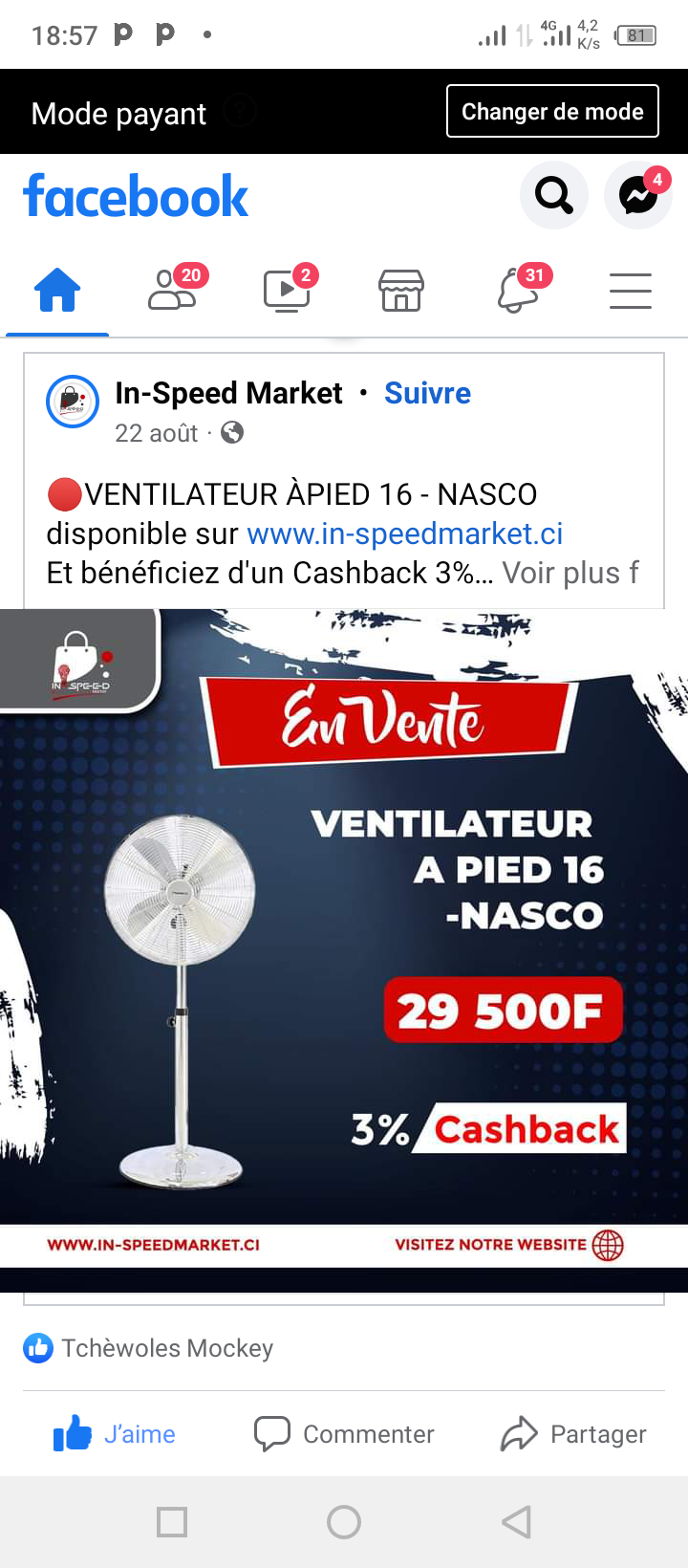688x1568 pixels.
Task: Open the Marketplace tab
Action: [x=401, y=291]
